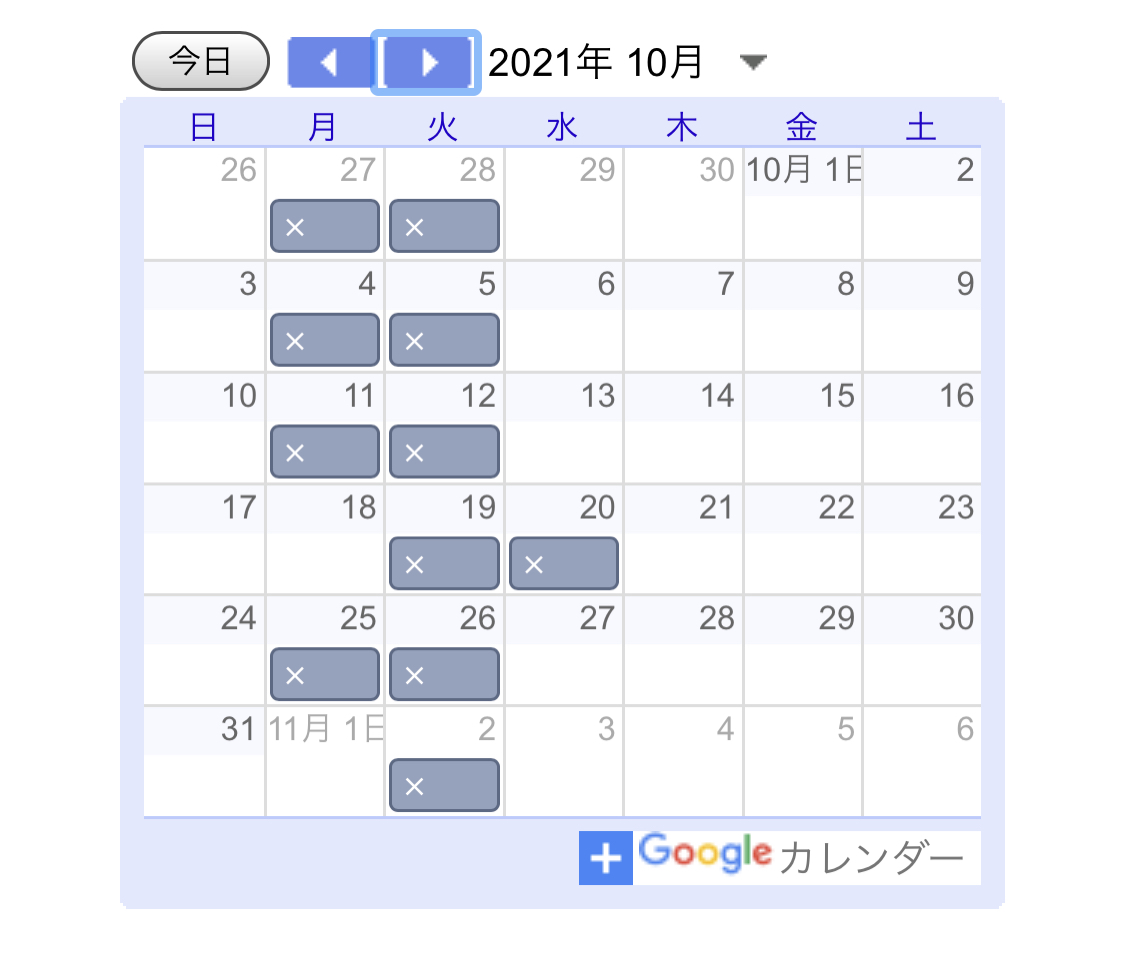Open the × event on November 2
1125x955 pixels.
[444, 785]
